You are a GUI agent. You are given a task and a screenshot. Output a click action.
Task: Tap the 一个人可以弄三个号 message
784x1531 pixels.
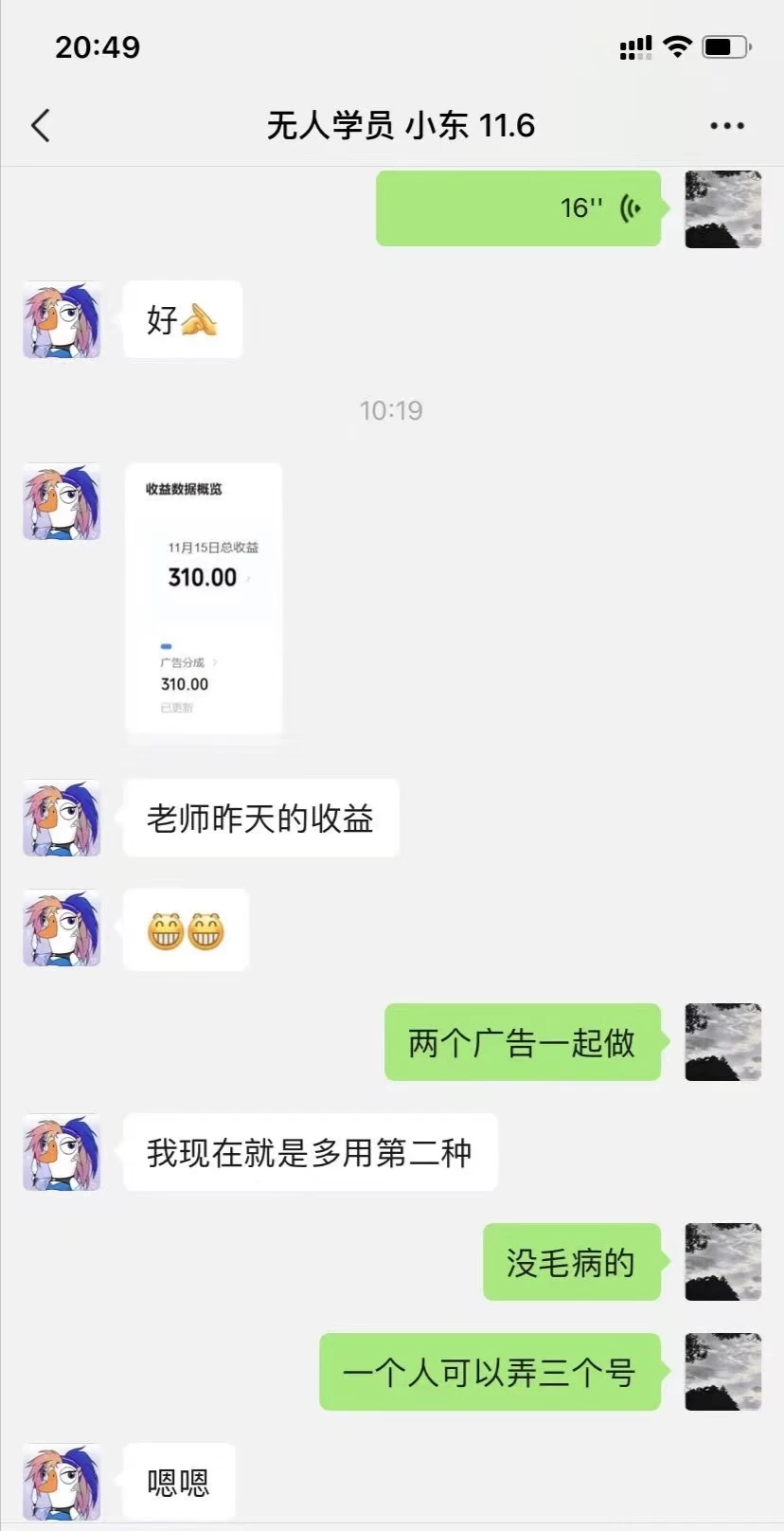(x=490, y=1370)
